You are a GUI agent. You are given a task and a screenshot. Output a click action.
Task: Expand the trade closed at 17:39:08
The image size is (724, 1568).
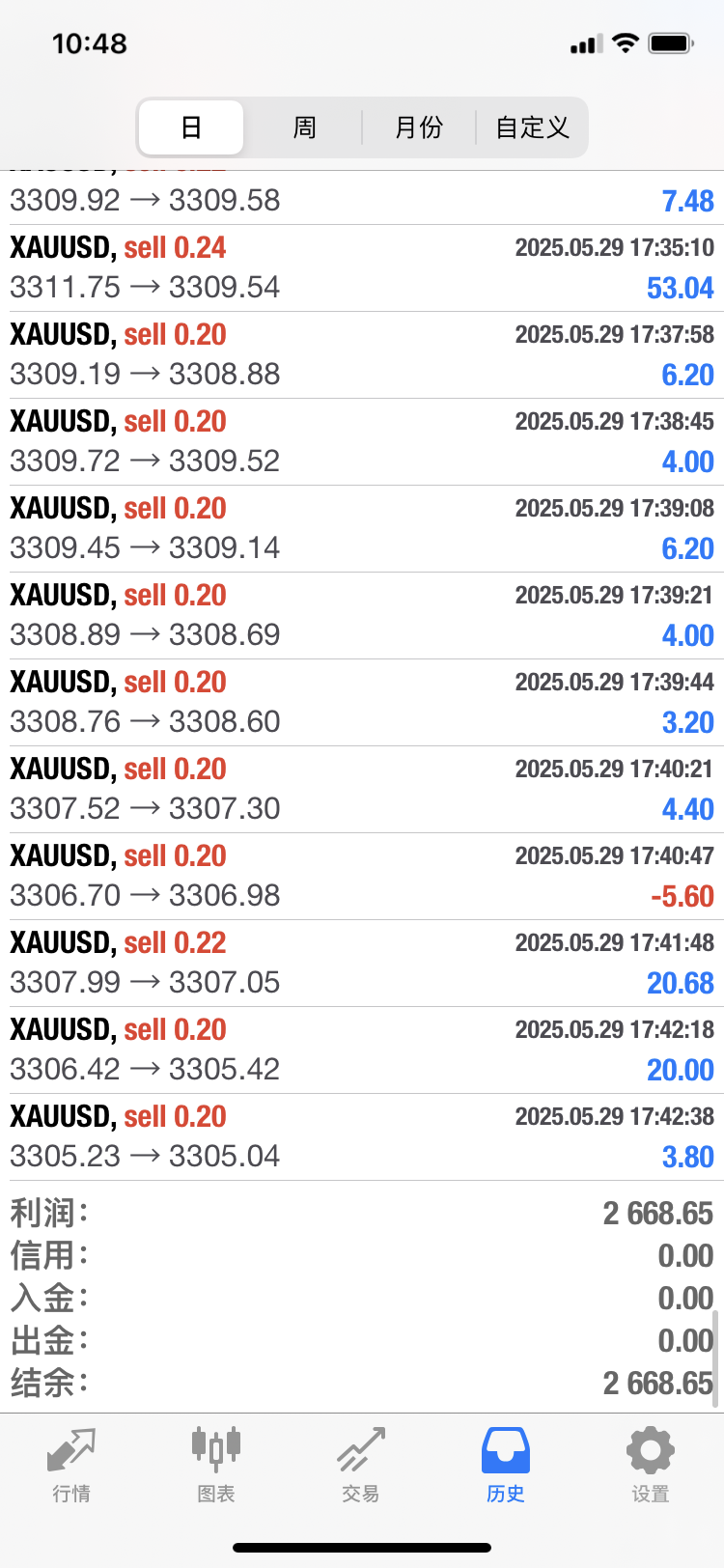(362, 528)
